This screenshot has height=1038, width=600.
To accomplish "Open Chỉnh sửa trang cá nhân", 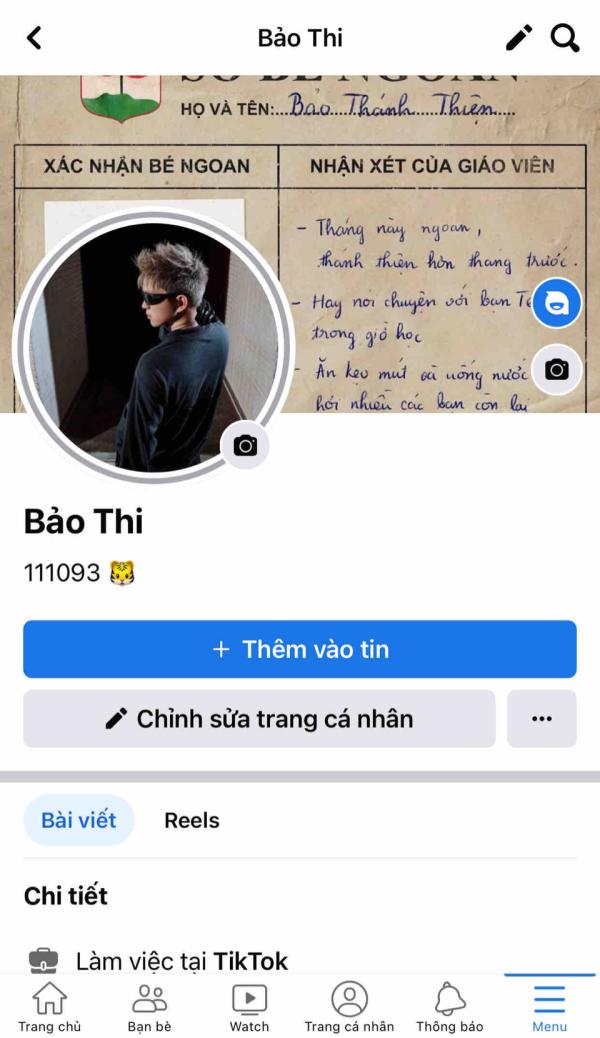I will (259, 718).
